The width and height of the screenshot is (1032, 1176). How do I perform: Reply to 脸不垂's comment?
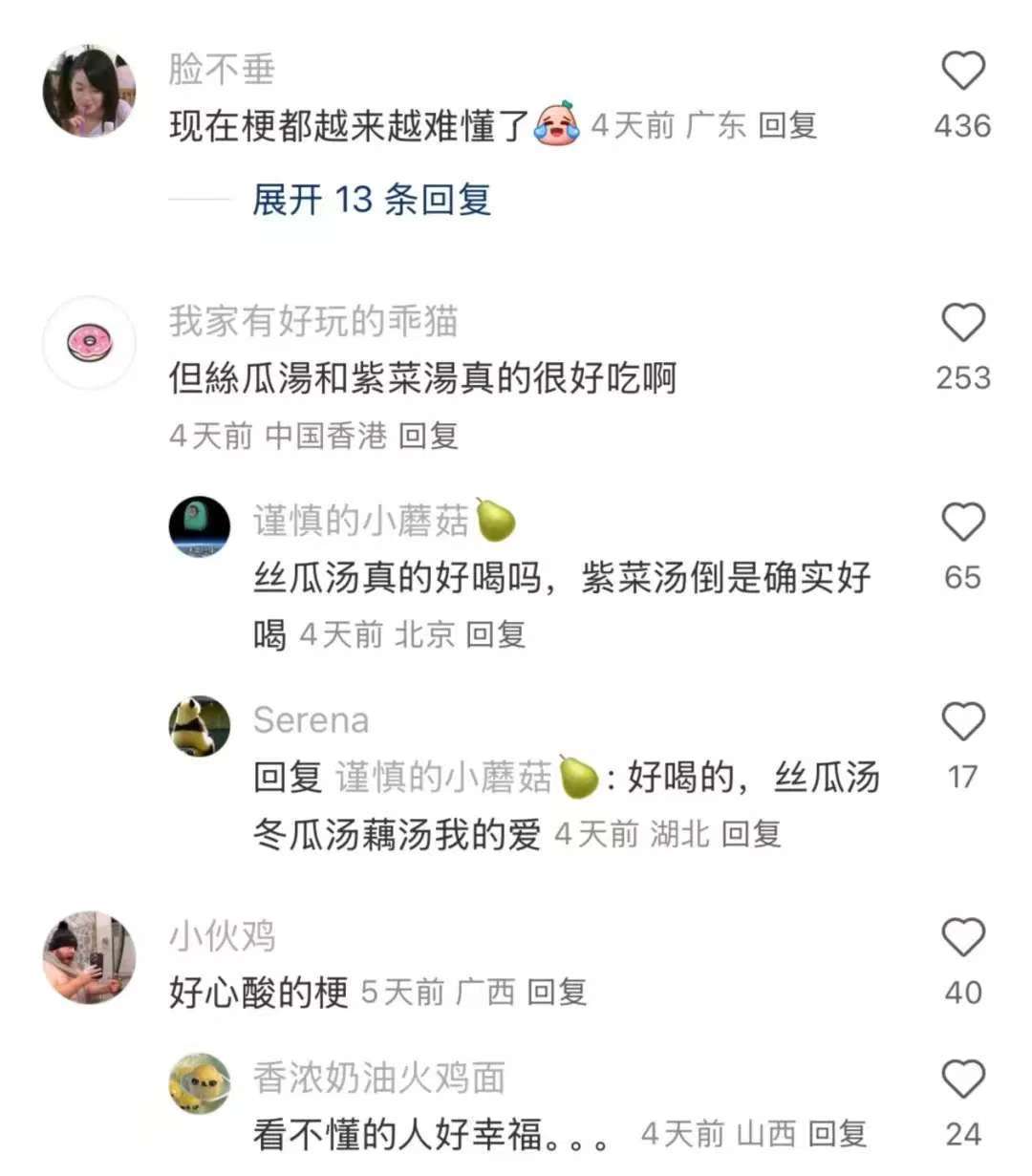tap(787, 125)
